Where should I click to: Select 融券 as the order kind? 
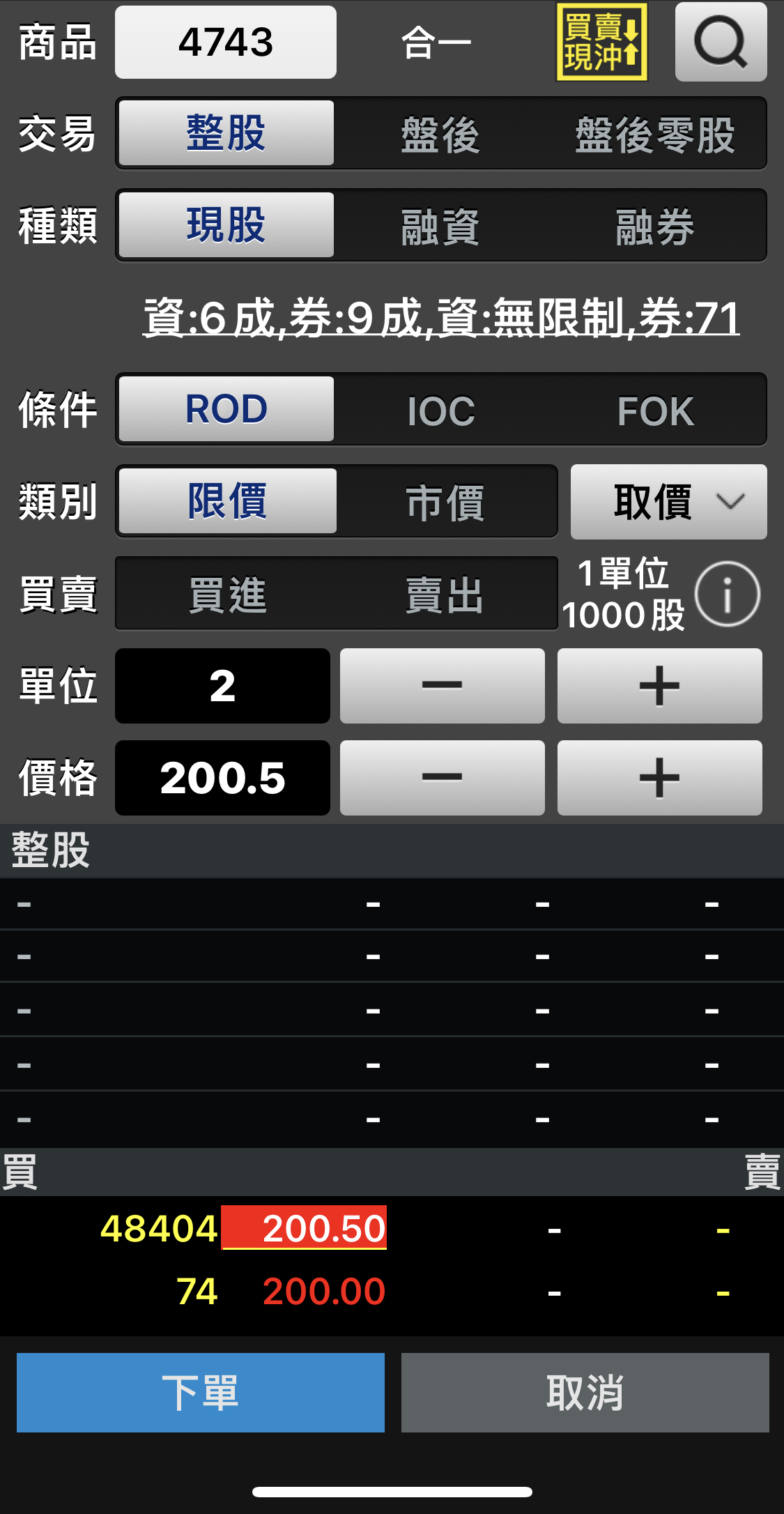(655, 226)
